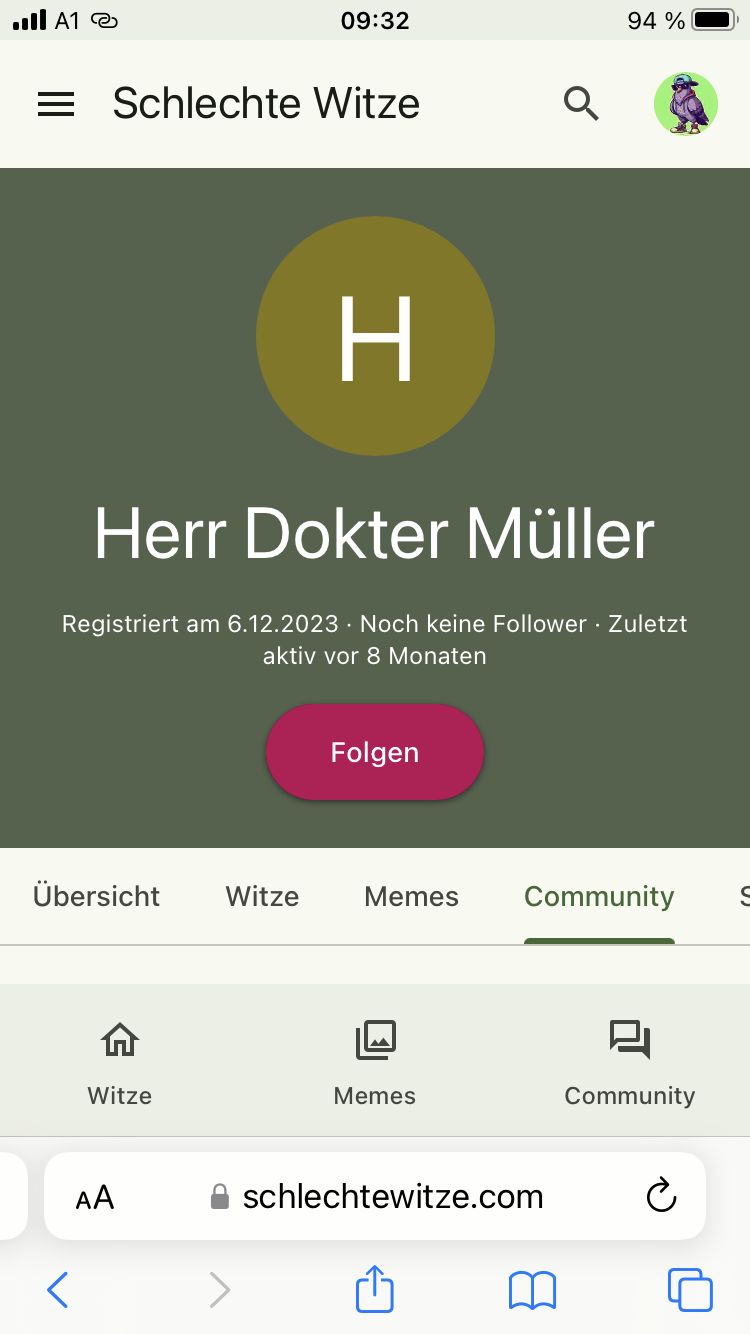Image resolution: width=750 pixels, height=1334 pixels.
Task: Follow Herr Dokter Müller with Folgen
Action: (x=375, y=752)
